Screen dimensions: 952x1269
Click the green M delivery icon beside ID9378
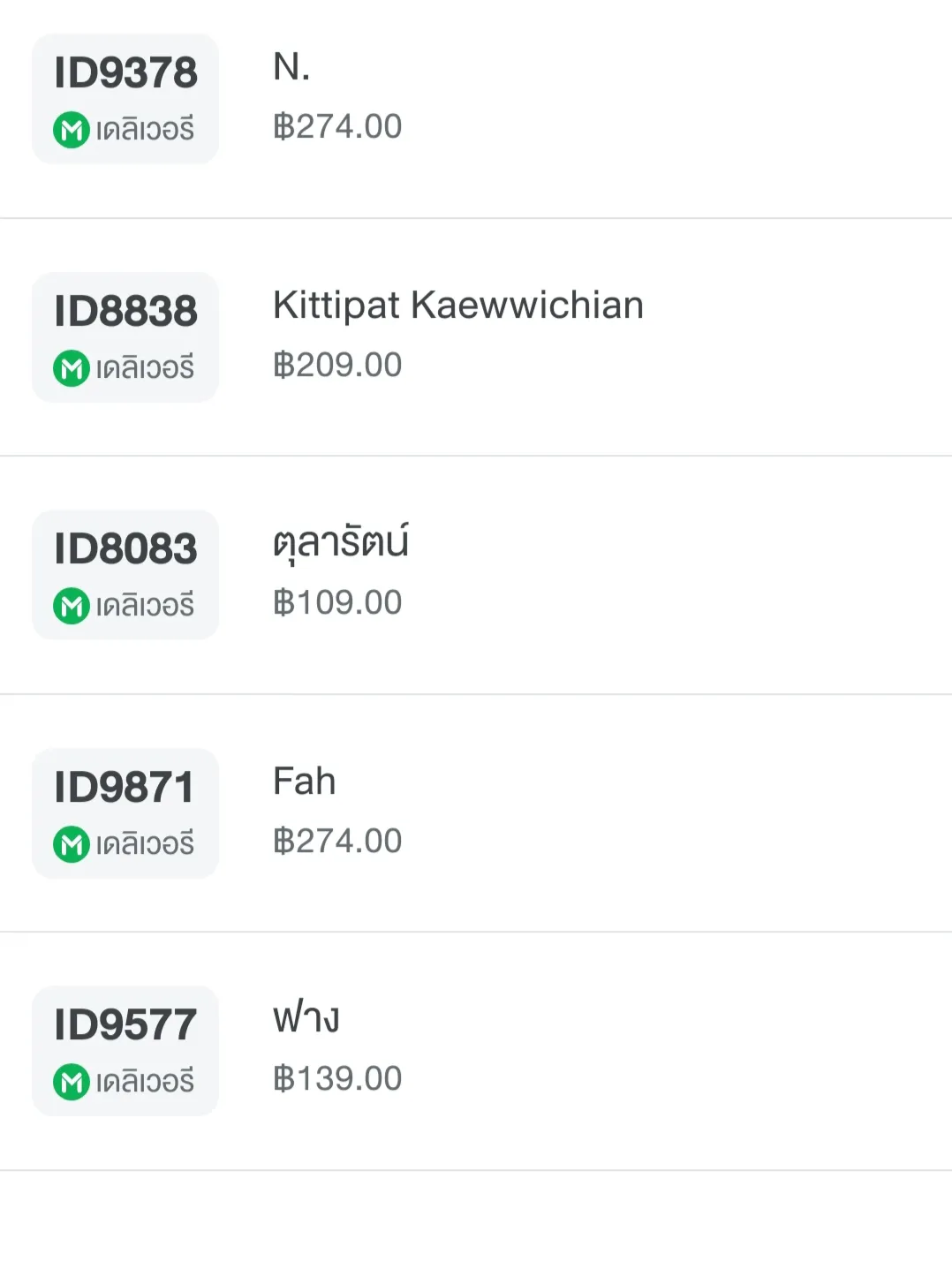tap(70, 130)
